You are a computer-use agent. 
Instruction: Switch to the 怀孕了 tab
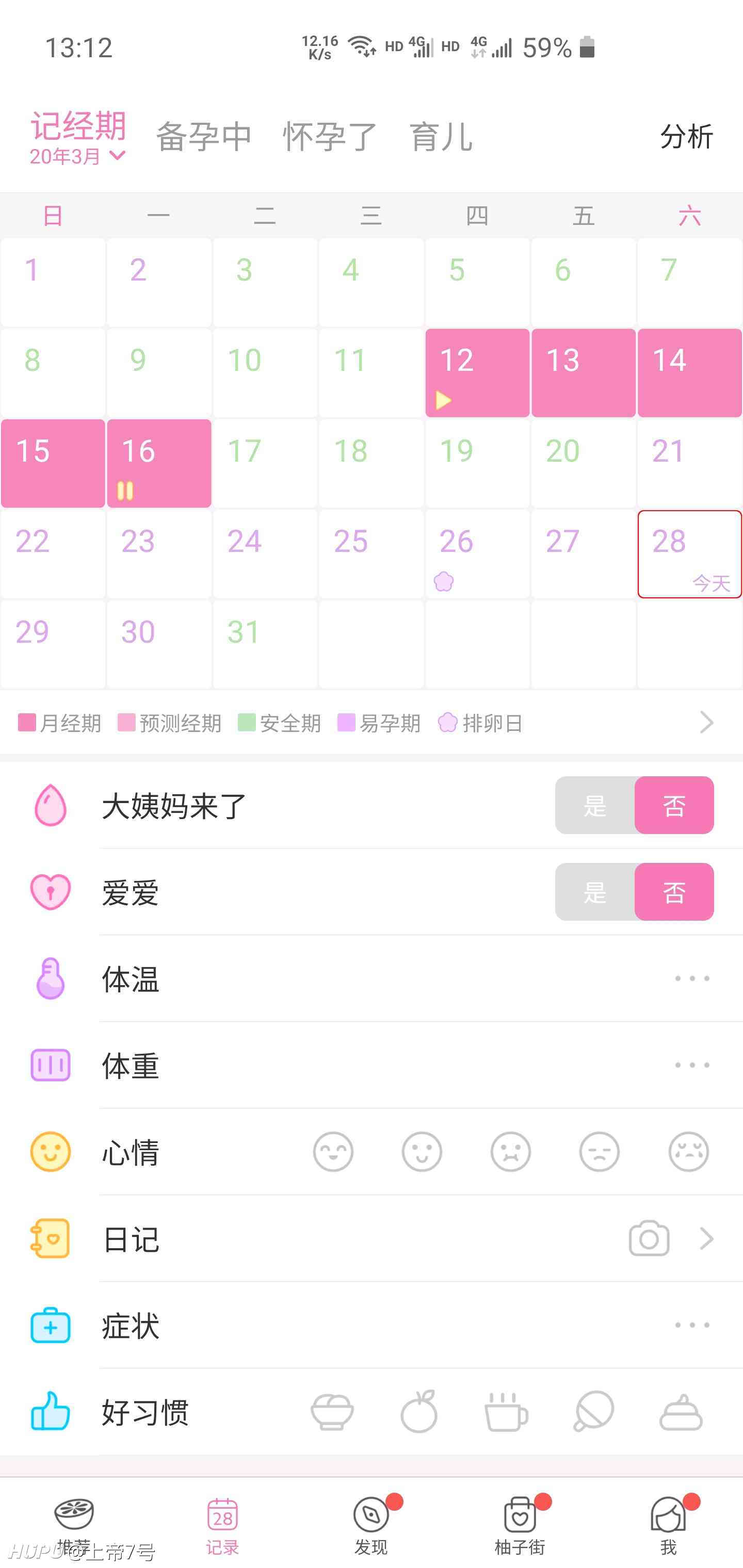coord(330,136)
